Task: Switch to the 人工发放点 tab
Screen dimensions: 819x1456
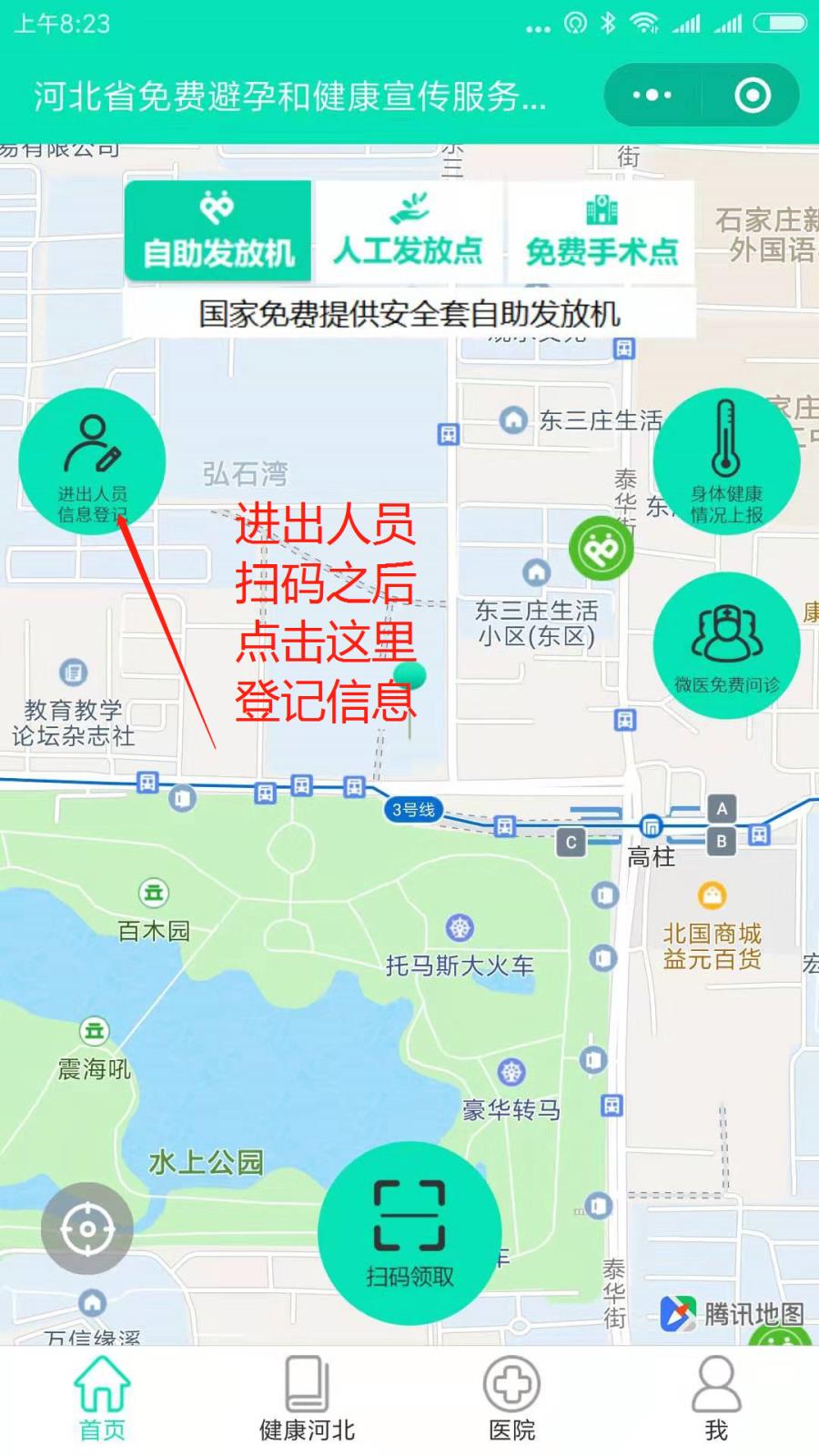Action: (409, 231)
